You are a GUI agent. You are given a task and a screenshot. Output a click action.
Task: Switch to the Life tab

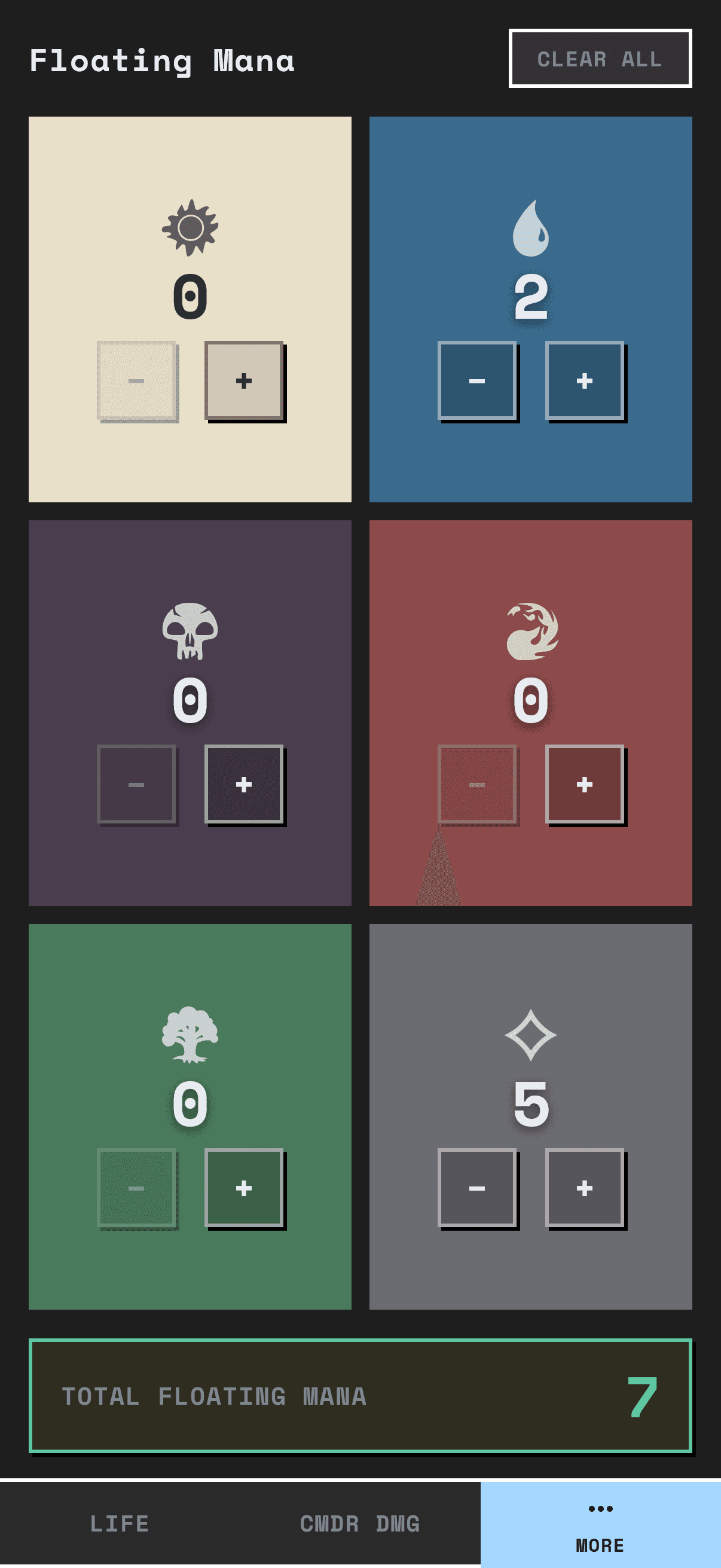120,1524
